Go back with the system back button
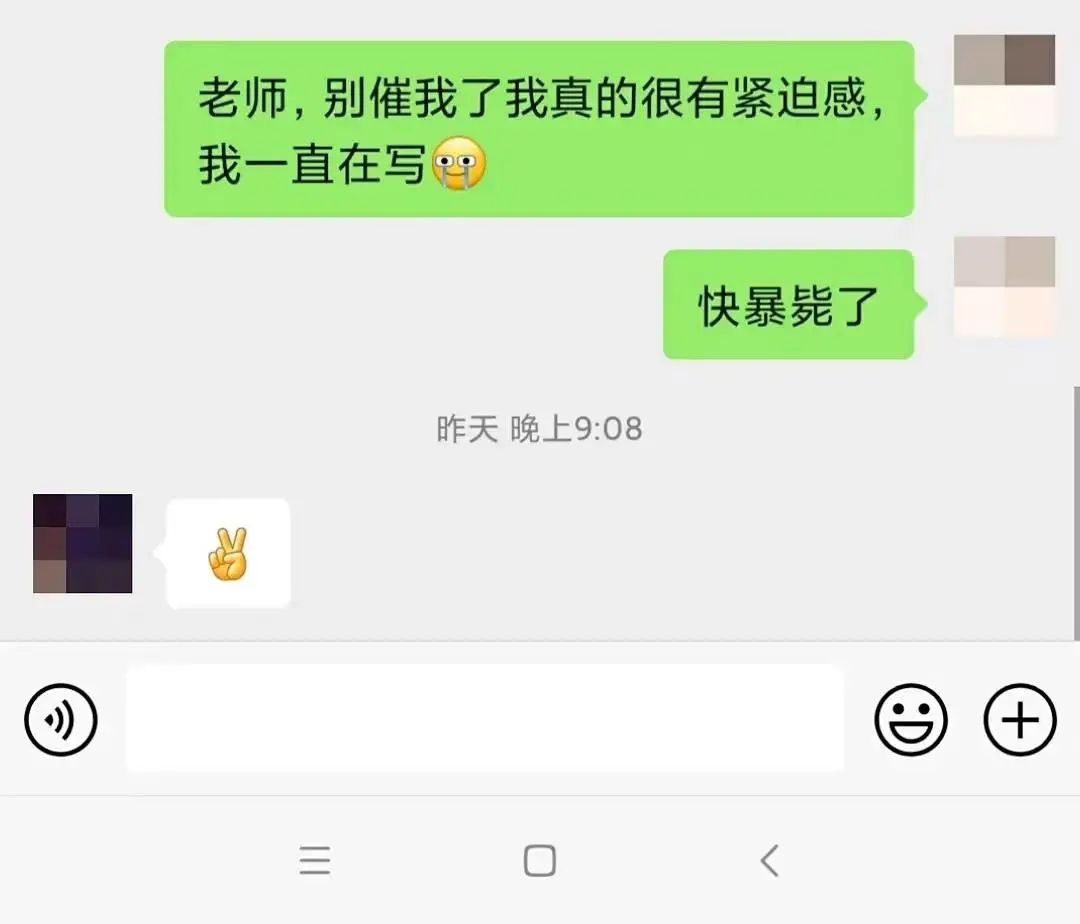This screenshot has width=1080, height=924. click(x=769, y=860)
